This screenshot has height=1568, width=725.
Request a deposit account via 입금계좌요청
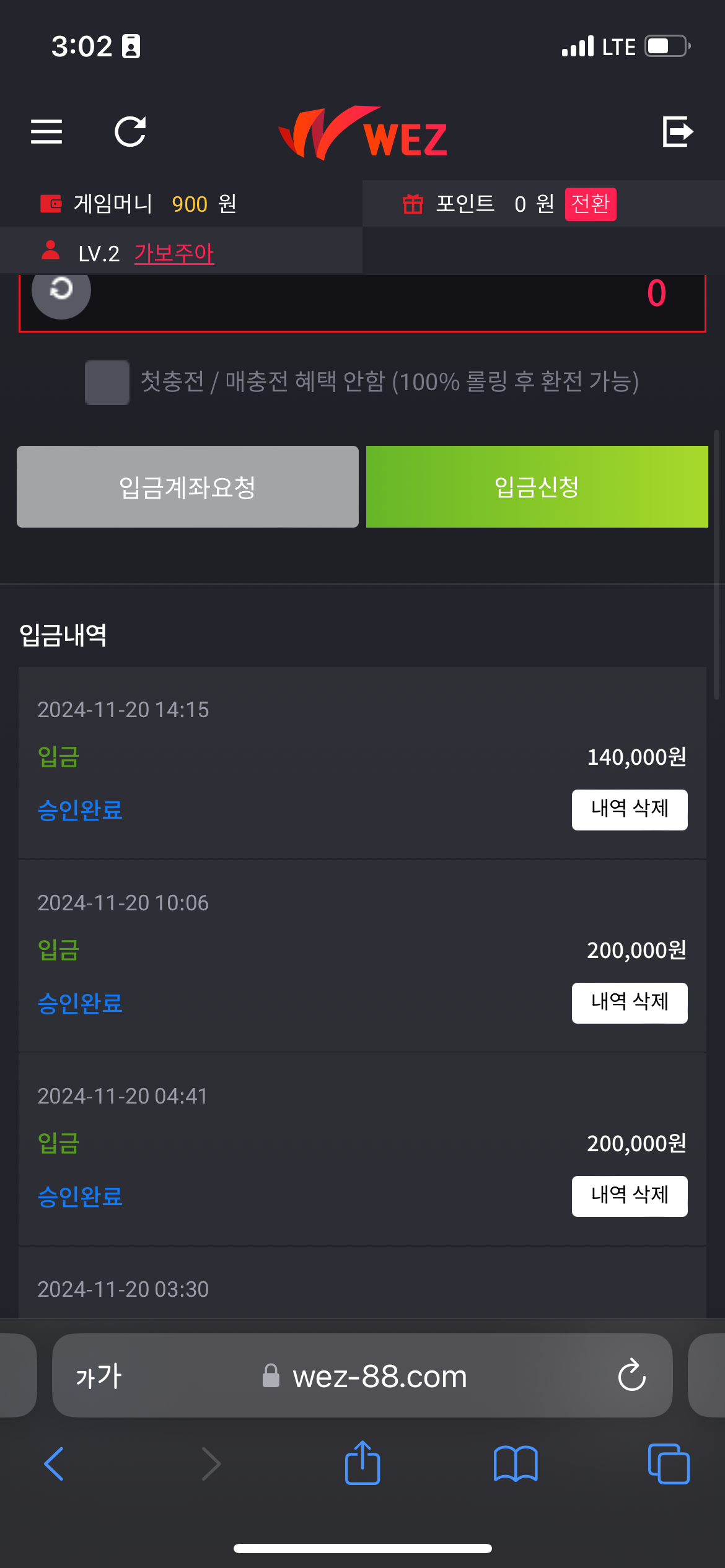(x=188, y=487)
